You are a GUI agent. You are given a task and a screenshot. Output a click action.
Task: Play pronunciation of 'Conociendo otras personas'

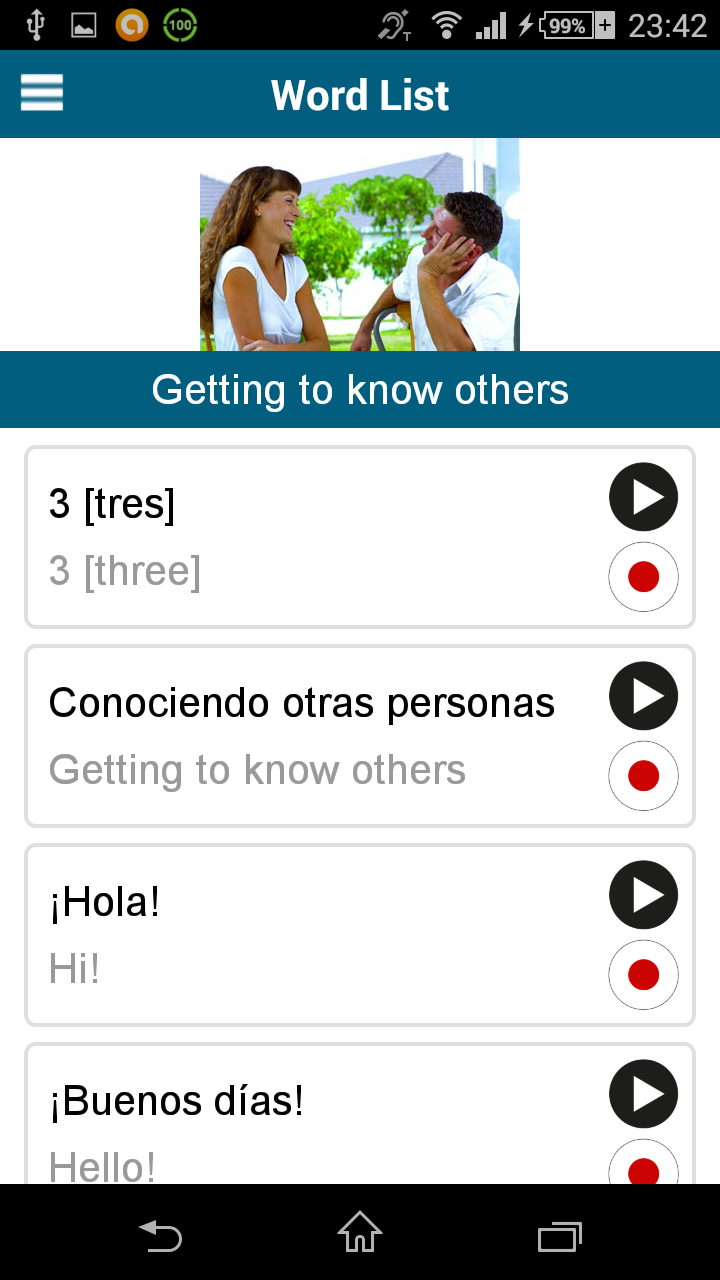point(643,695)
